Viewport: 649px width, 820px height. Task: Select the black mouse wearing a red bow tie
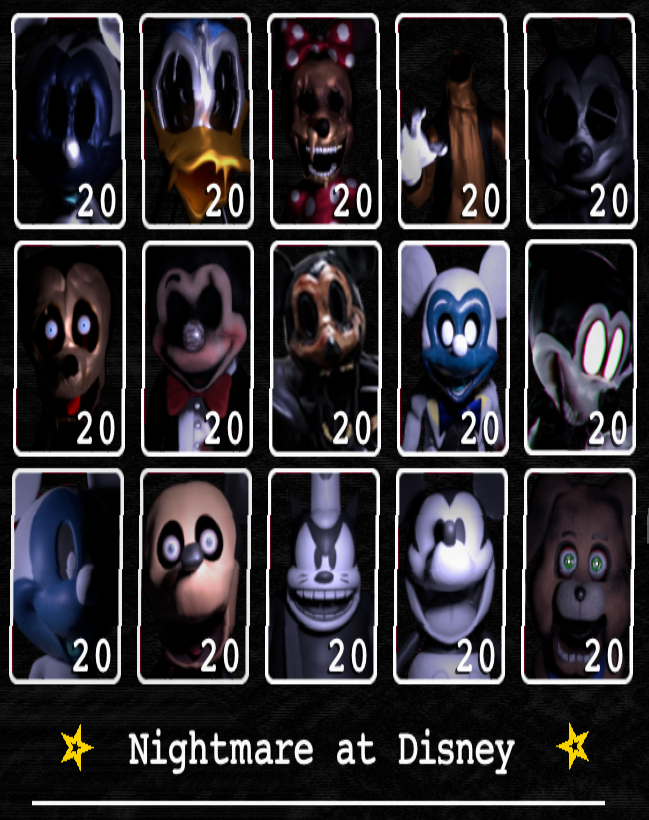coord(194,347)
